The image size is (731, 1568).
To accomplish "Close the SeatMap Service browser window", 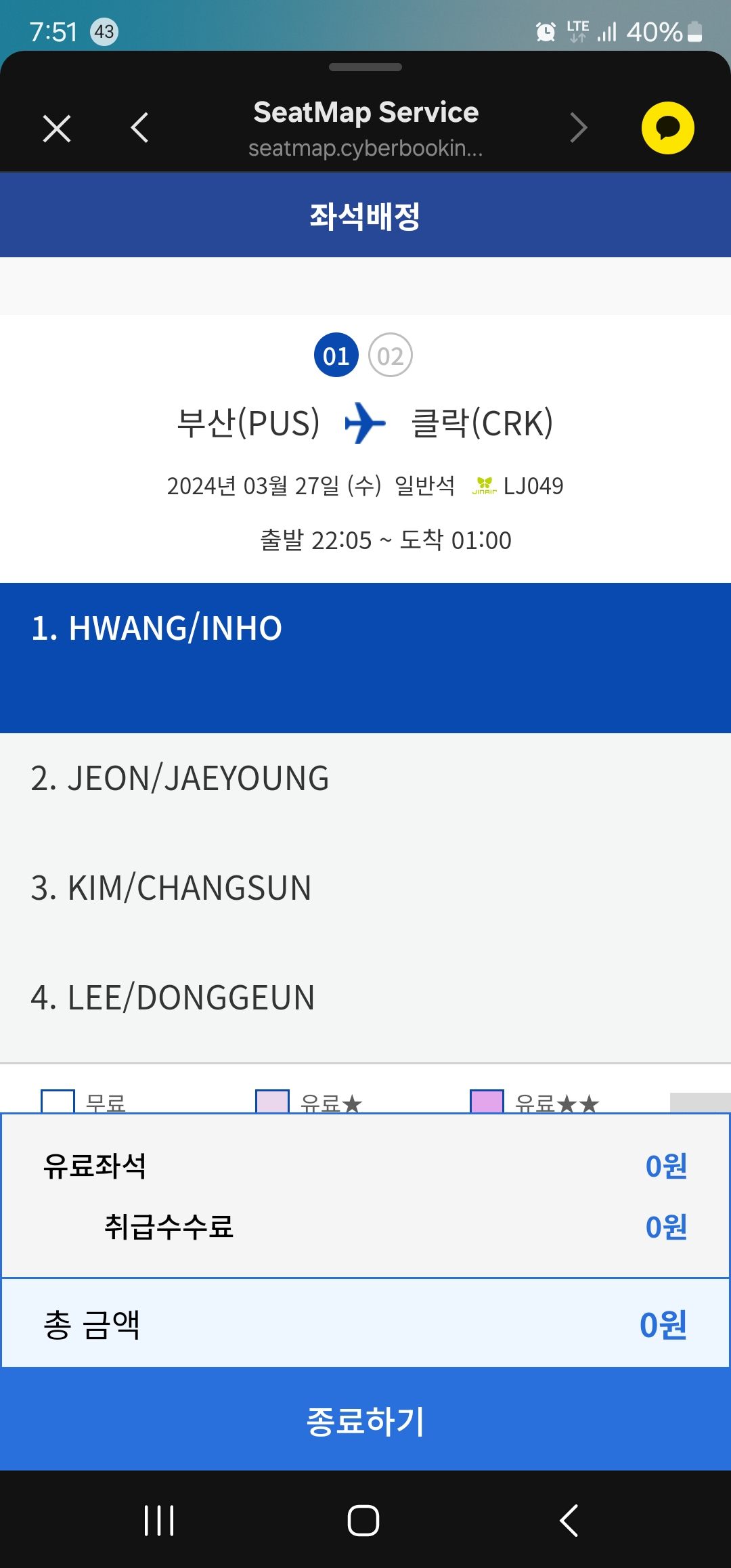I will pos(57,128).
